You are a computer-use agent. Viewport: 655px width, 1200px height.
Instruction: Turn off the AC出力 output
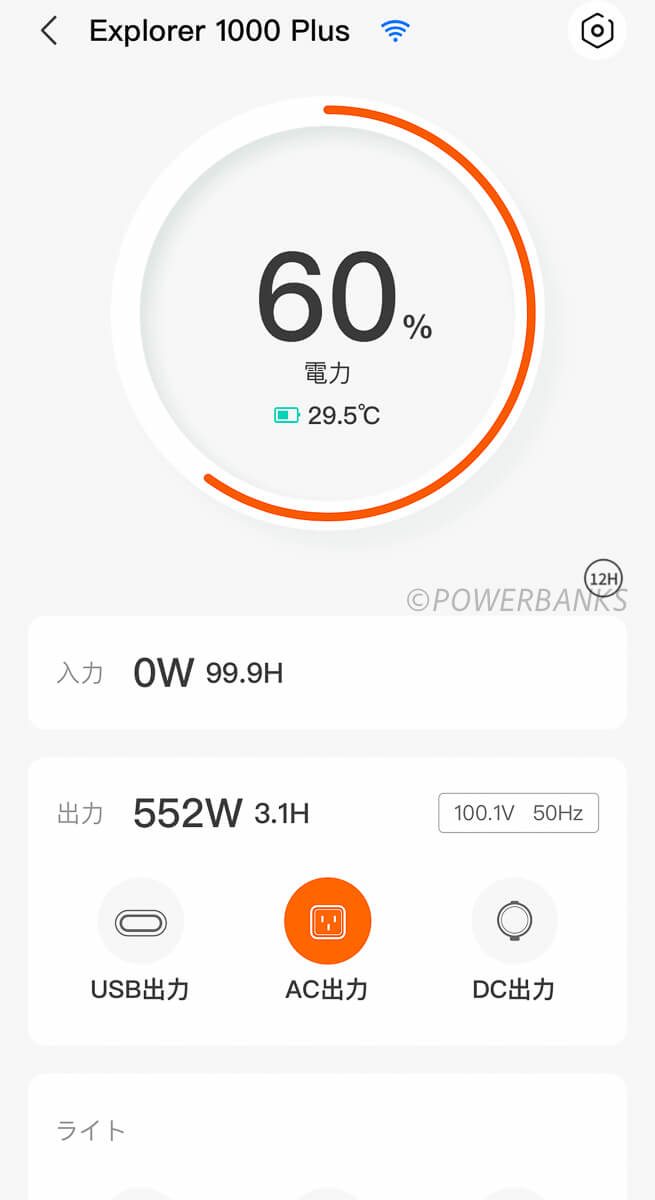pyautogui.click(x=327, y=921)
